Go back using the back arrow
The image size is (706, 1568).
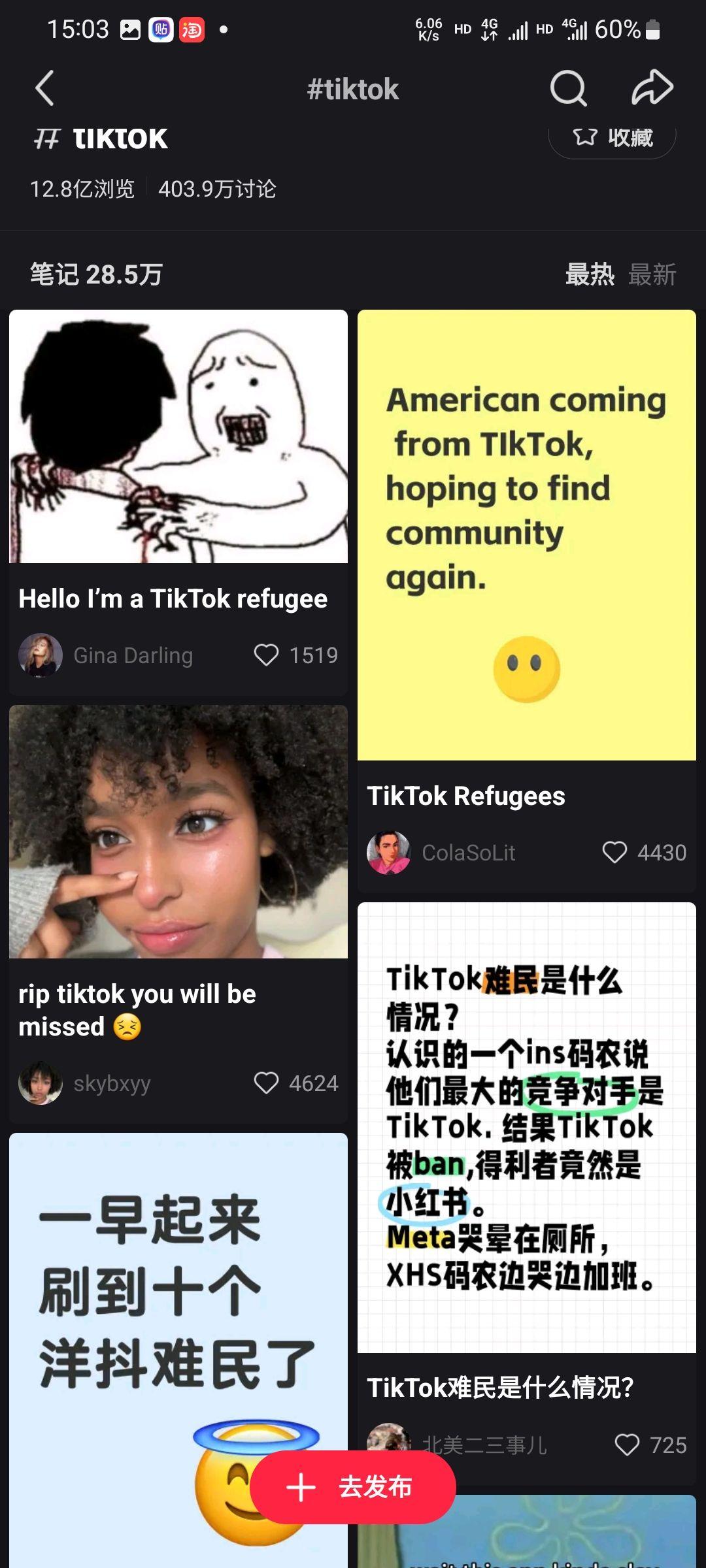[44, 88]
